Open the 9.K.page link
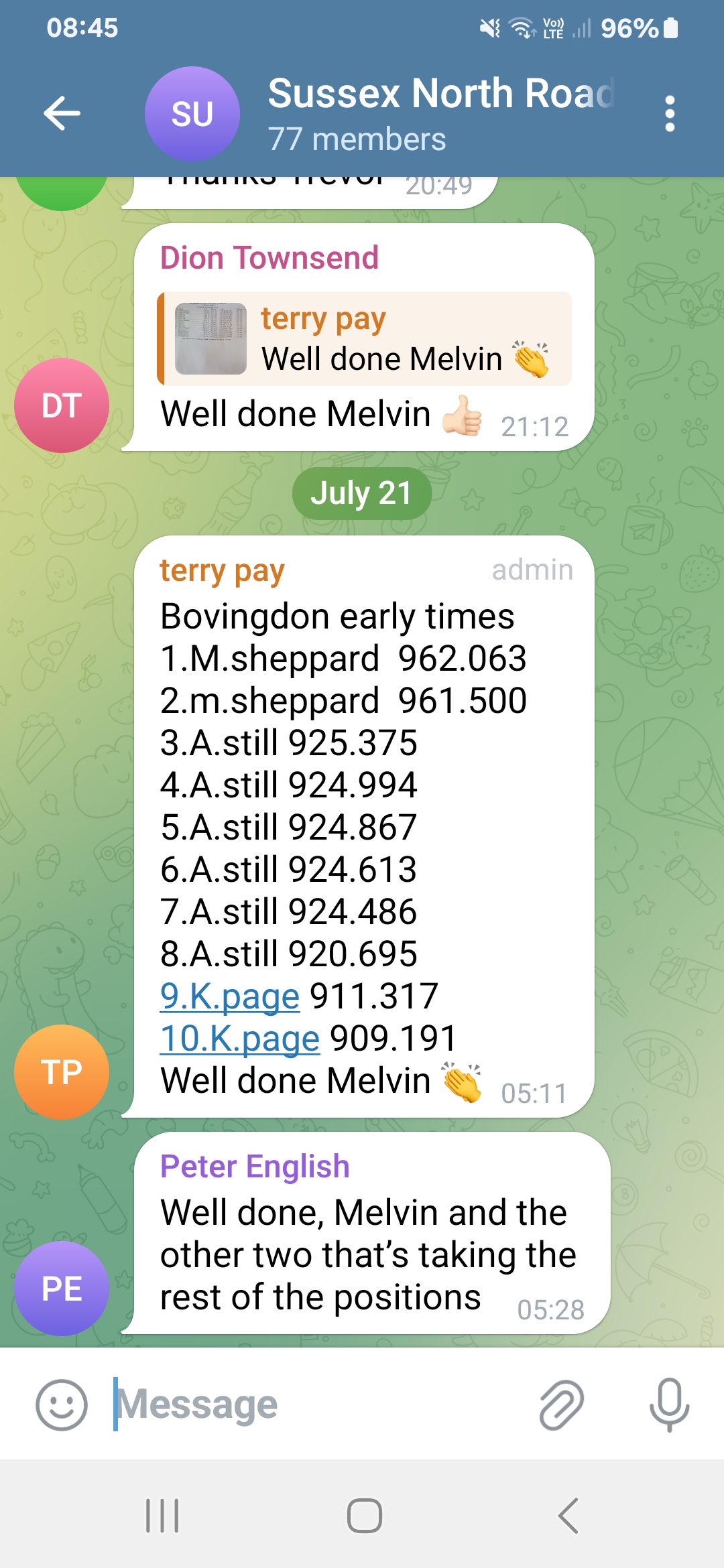724x1568 pixels. pos(229,996)
